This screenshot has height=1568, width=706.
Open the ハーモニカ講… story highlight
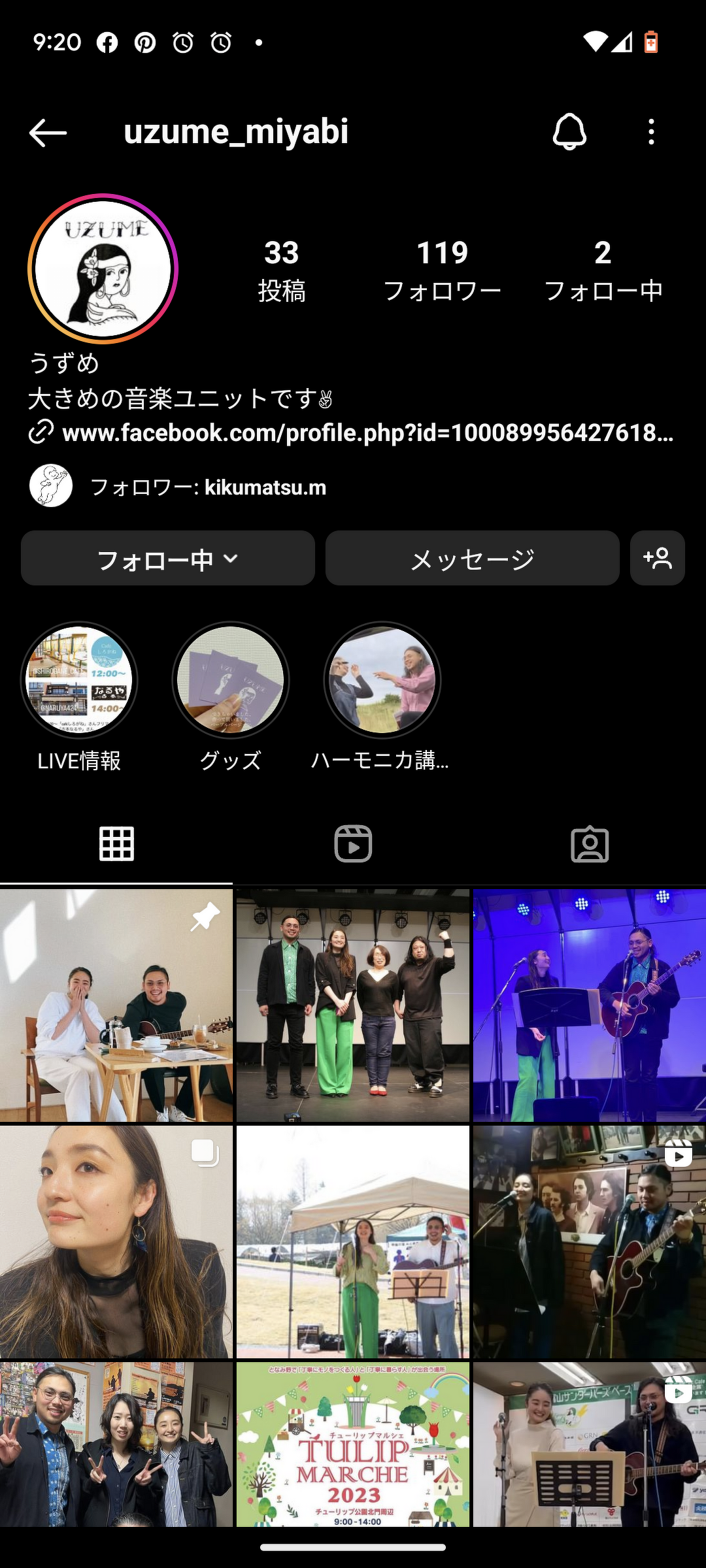382,680
